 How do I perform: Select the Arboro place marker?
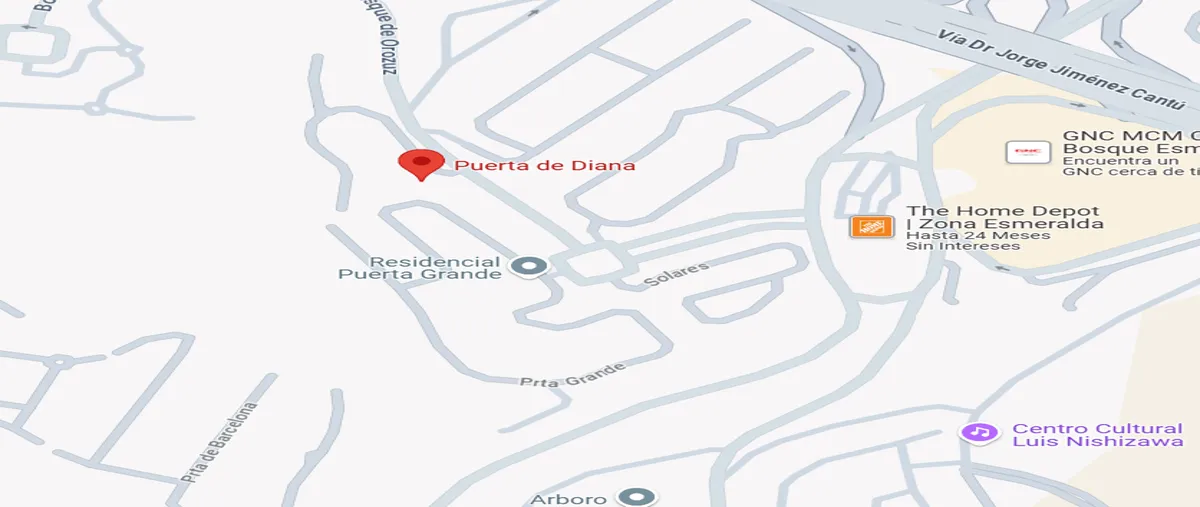636,497
